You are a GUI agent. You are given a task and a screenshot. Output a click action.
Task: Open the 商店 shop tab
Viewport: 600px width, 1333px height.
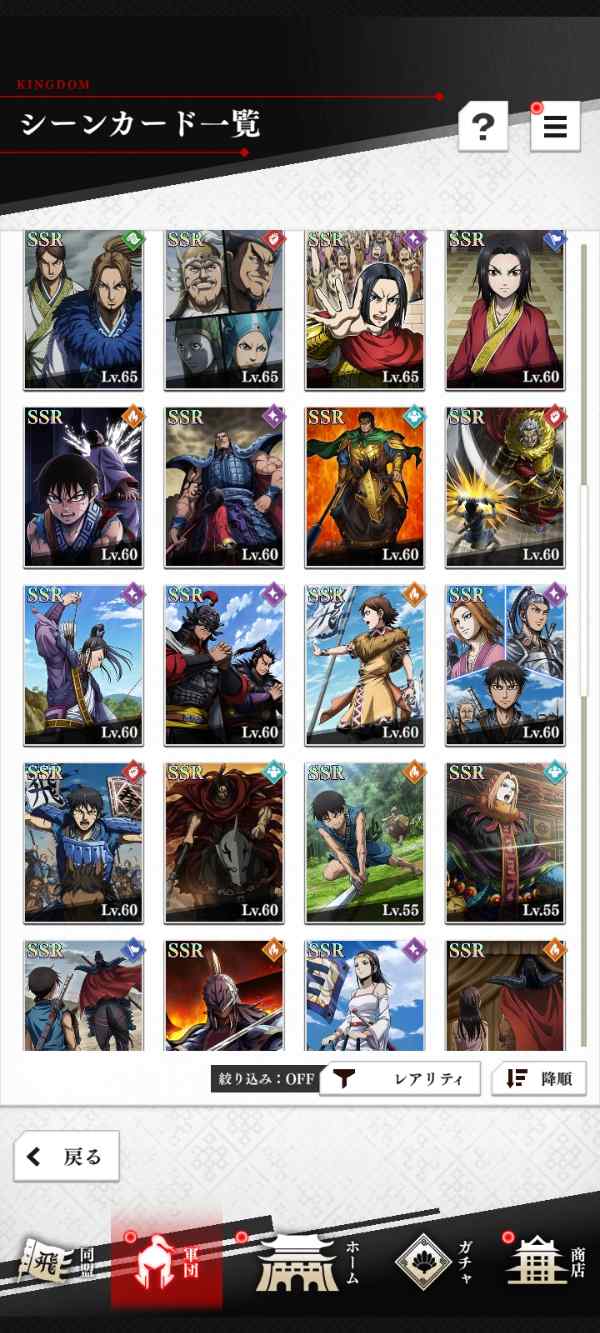(545, 1264)
